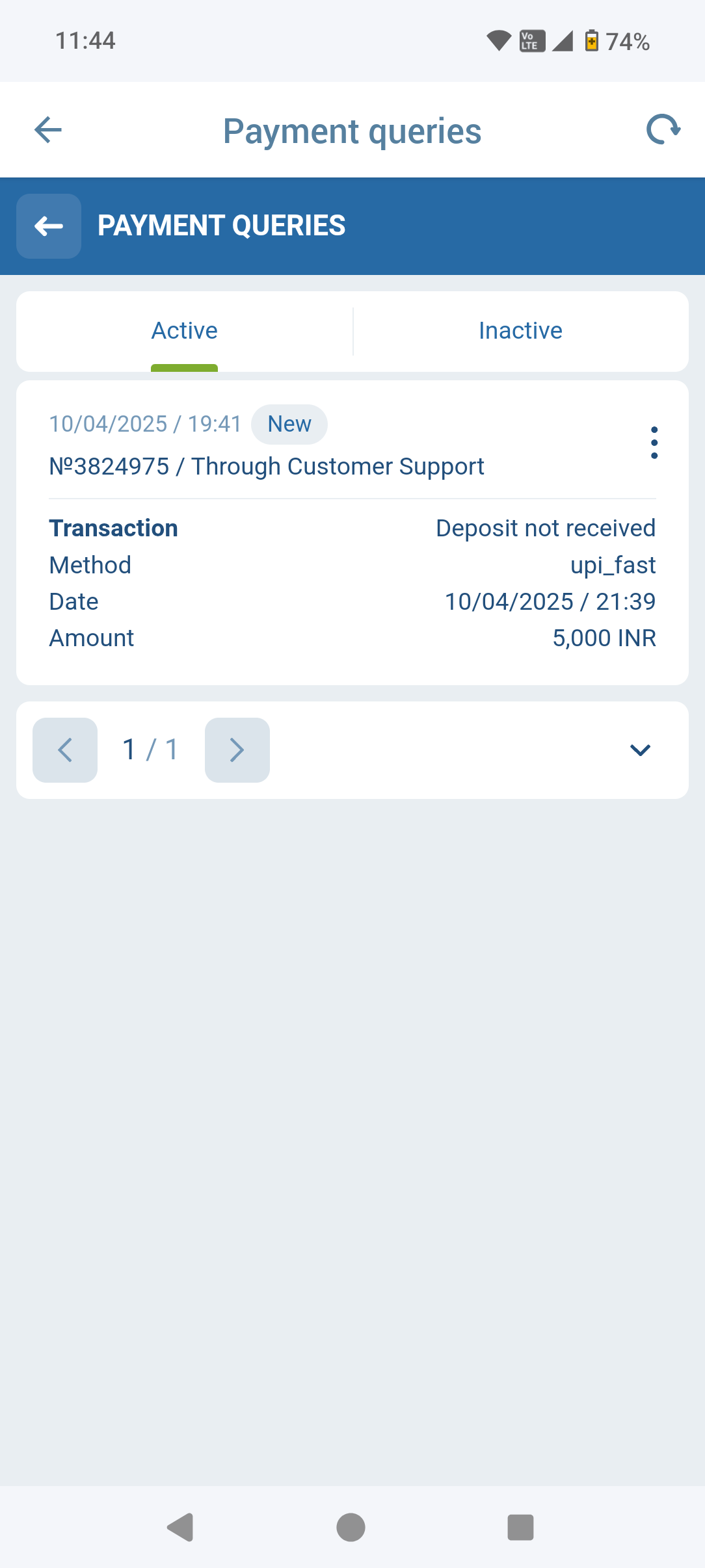The image size is (705, 1568).
Task: Go to the next page of queries
Action: coord(237,750)
